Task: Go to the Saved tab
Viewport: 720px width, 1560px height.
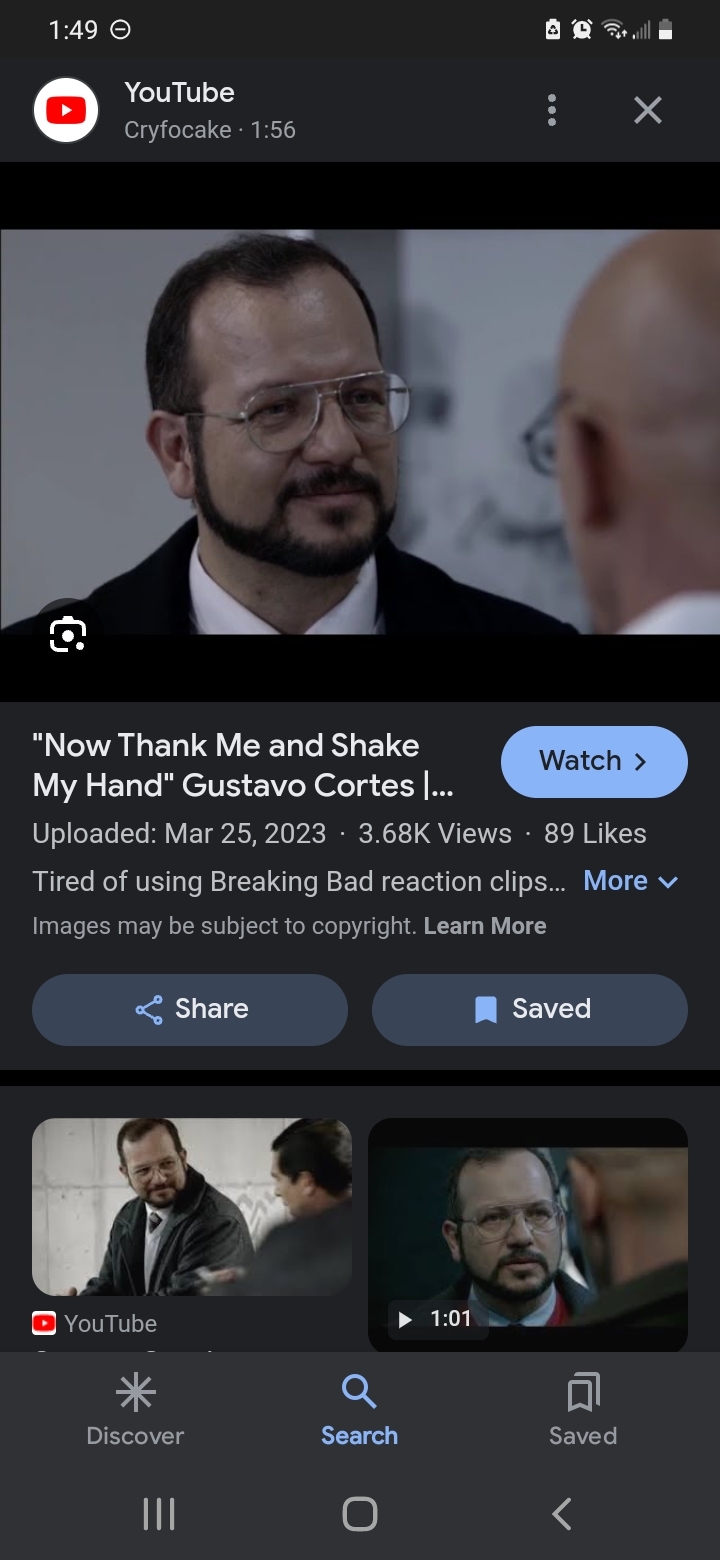Action: click(583, 1410)
